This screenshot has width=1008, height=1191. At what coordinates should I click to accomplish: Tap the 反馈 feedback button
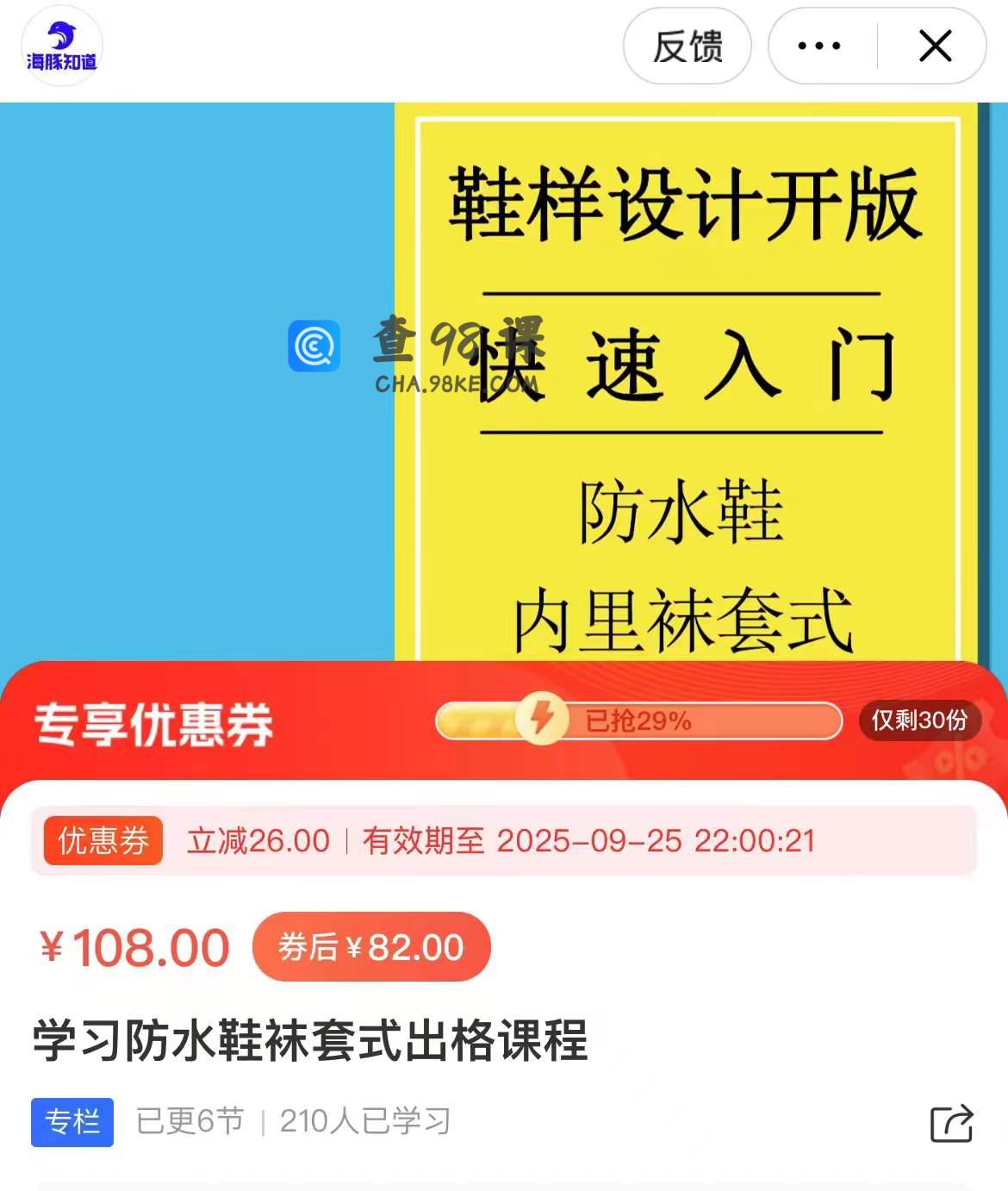pos(687,47)
